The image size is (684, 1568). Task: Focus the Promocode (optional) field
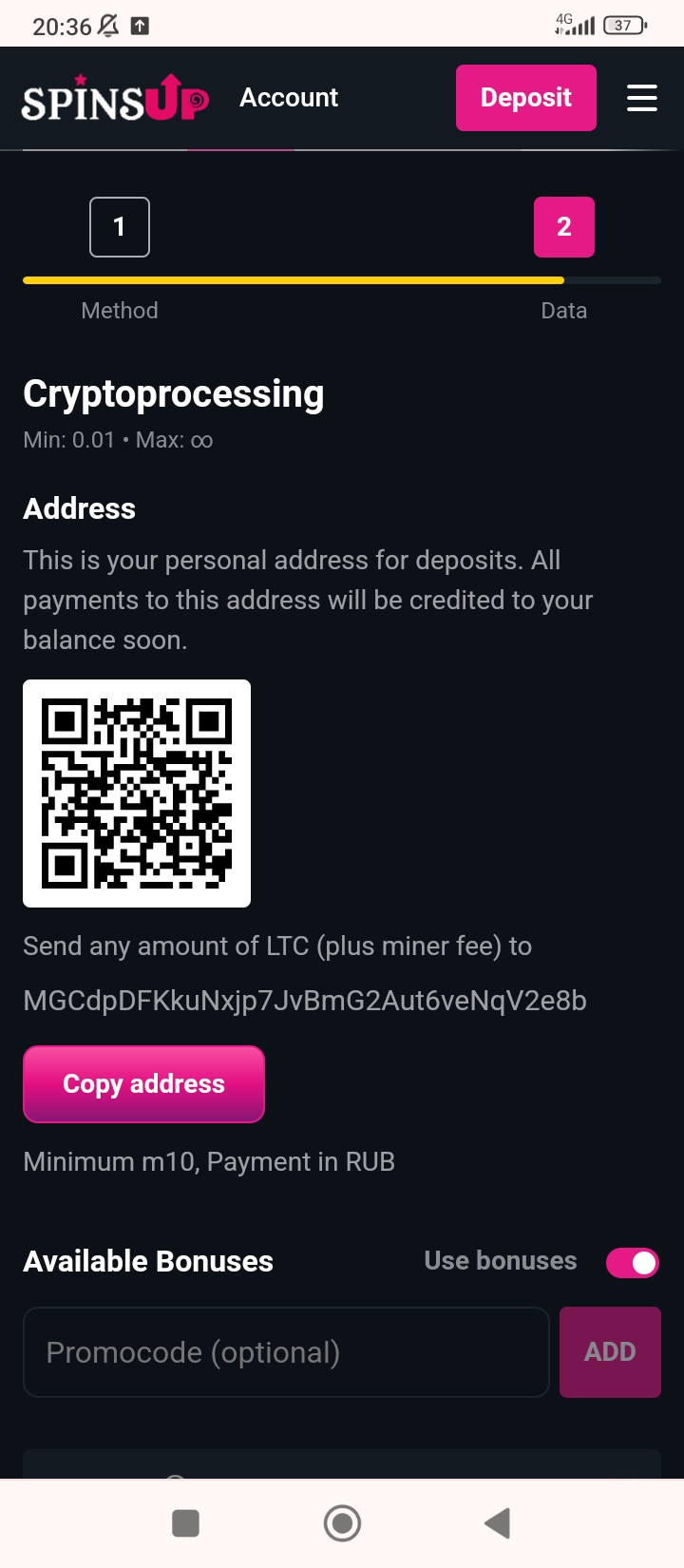coord(286,1352)
